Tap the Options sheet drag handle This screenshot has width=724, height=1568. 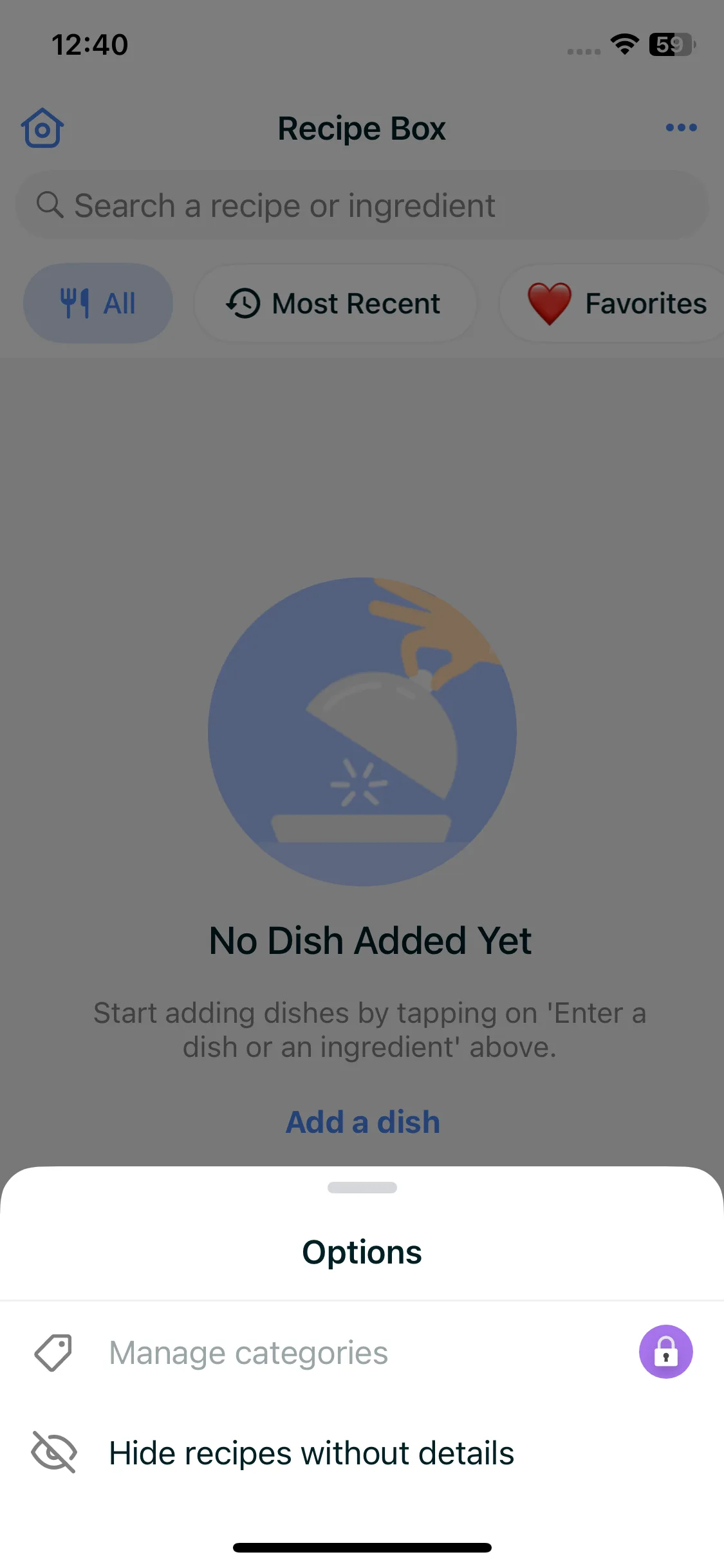(362, 1188)
